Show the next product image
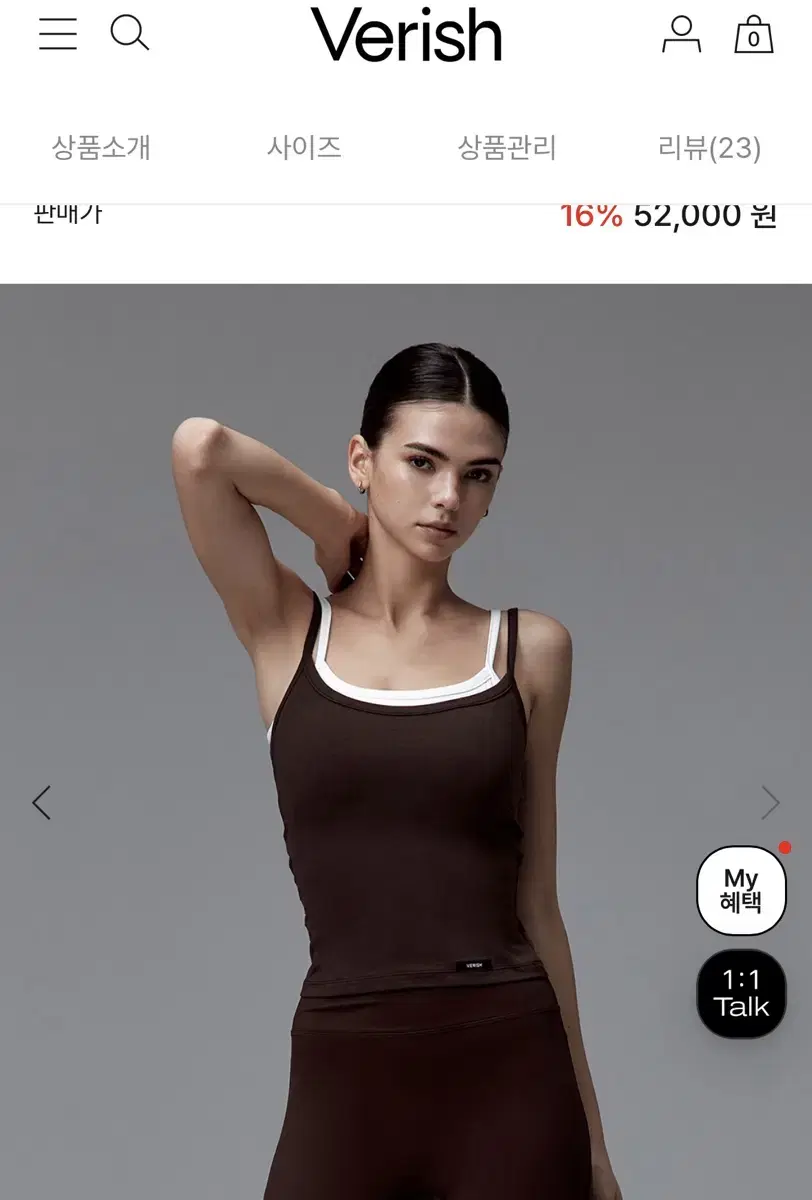 pyautogui.click(x=772, y=800)
